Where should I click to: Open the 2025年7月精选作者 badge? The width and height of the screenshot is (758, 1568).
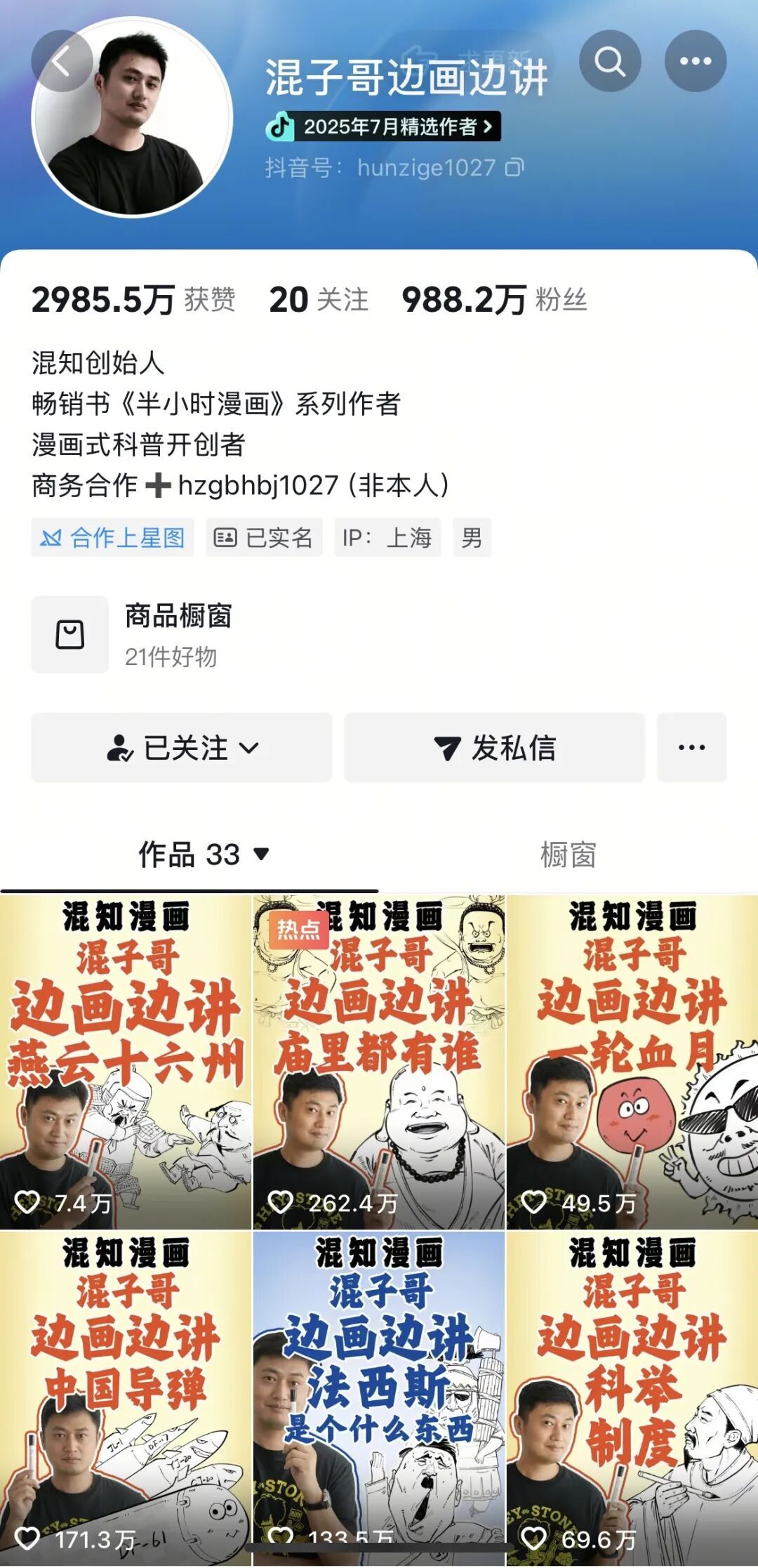pos(383,126)
